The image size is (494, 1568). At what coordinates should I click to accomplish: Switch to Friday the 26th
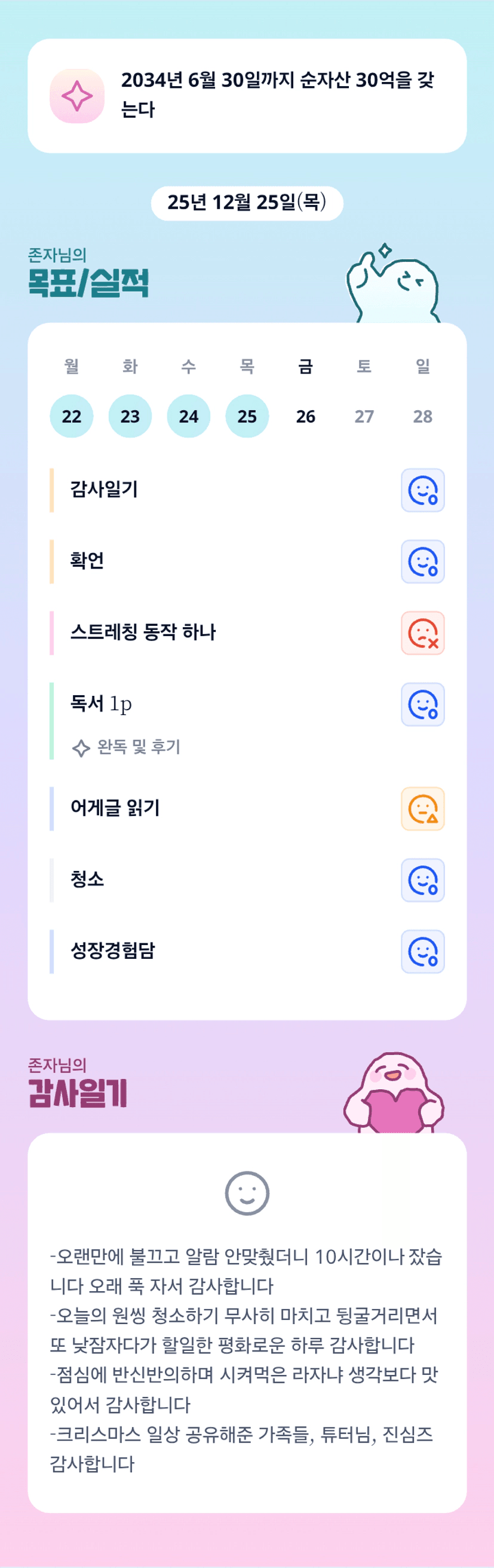point(305,416)
